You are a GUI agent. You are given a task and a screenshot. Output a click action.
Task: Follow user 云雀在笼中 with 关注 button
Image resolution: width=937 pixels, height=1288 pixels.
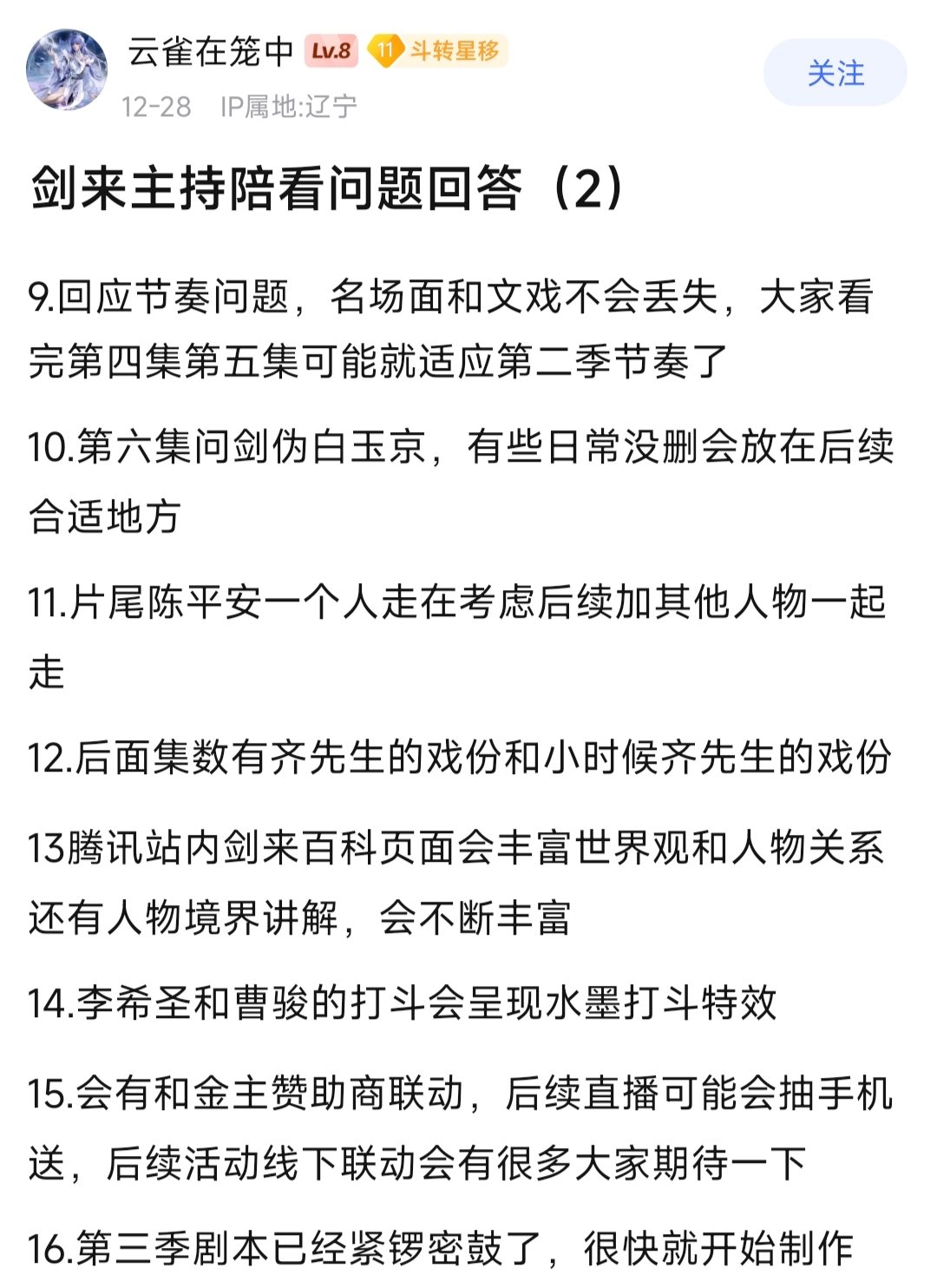click(x=835, y=73)
